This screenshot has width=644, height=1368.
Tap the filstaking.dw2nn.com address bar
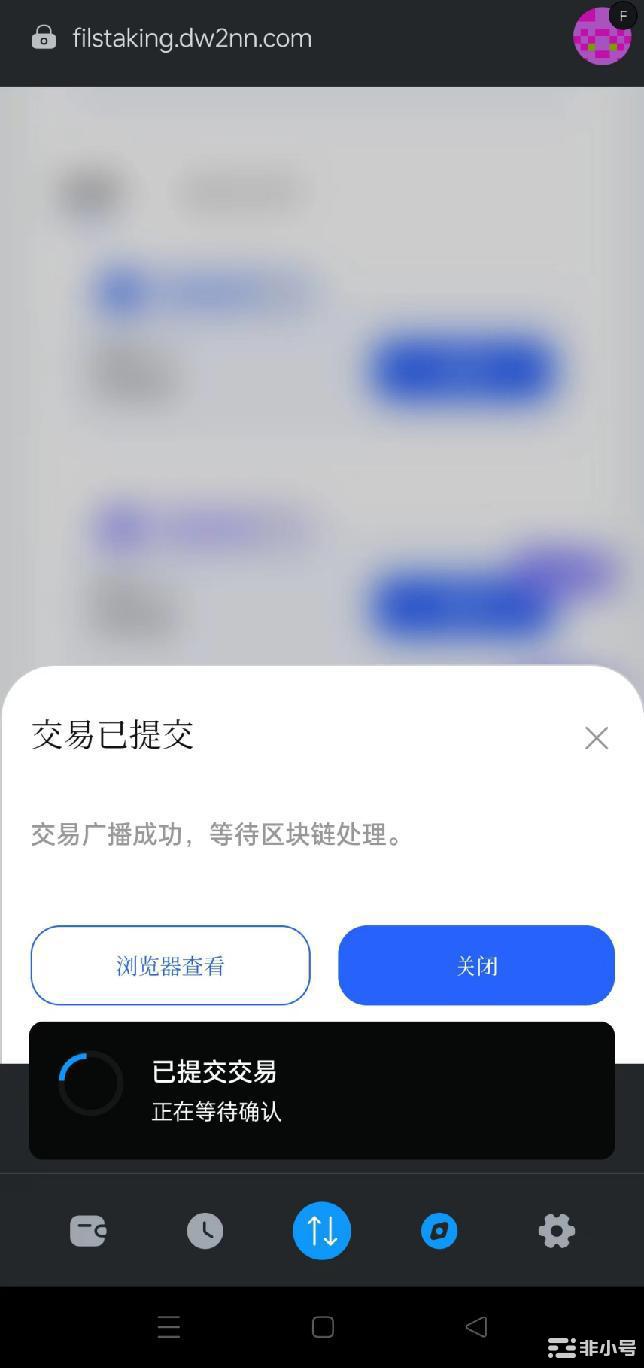pos(192,39)
